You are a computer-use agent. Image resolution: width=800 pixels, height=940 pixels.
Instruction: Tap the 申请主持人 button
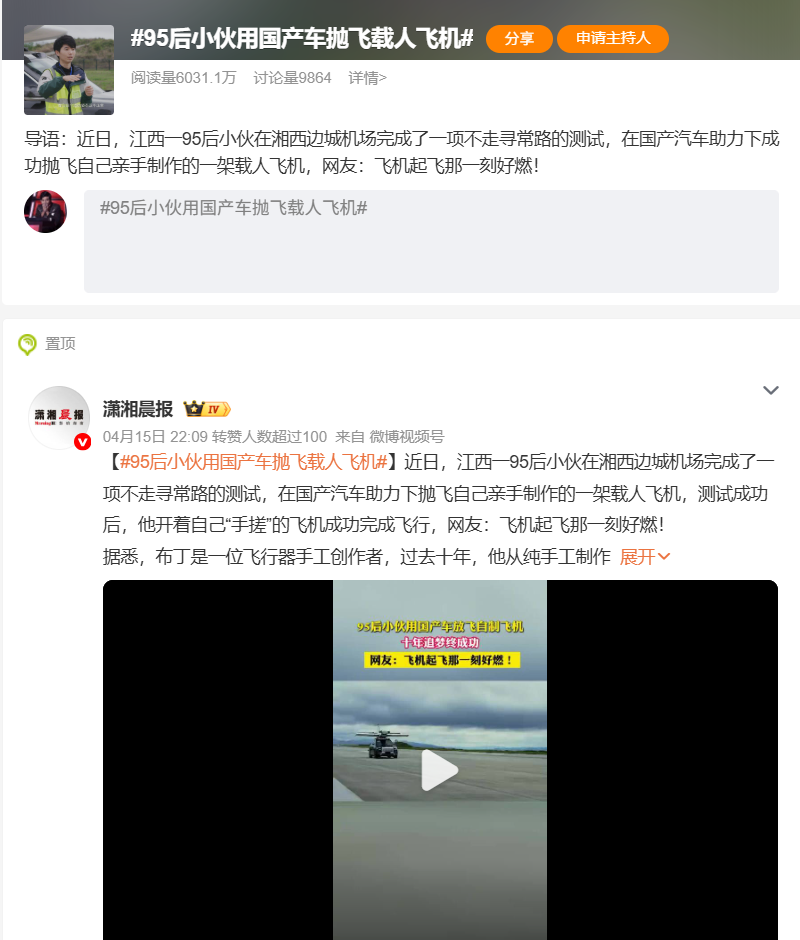coord(613,39)
